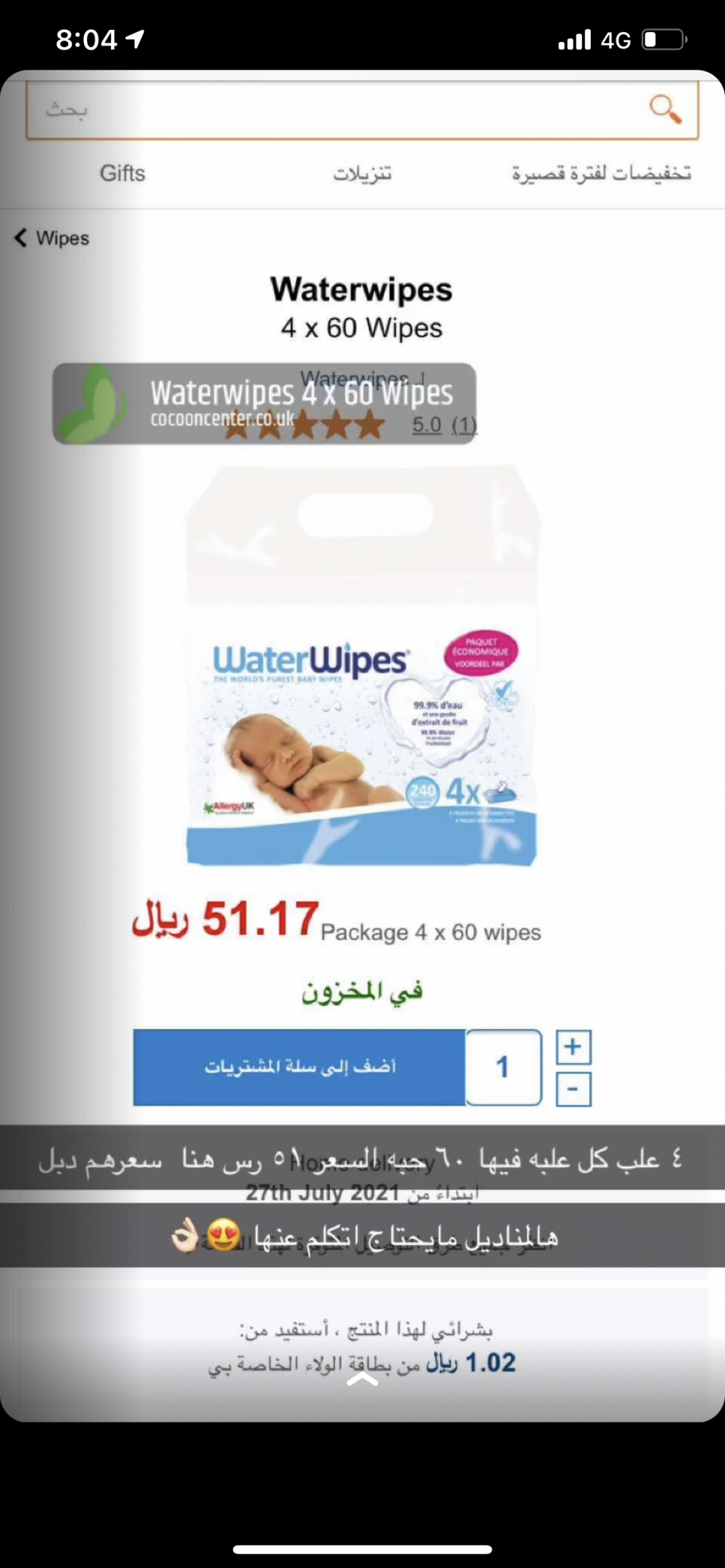
Task: Tap the upward chevron on the story
Action: click(x=362, y=1380)
